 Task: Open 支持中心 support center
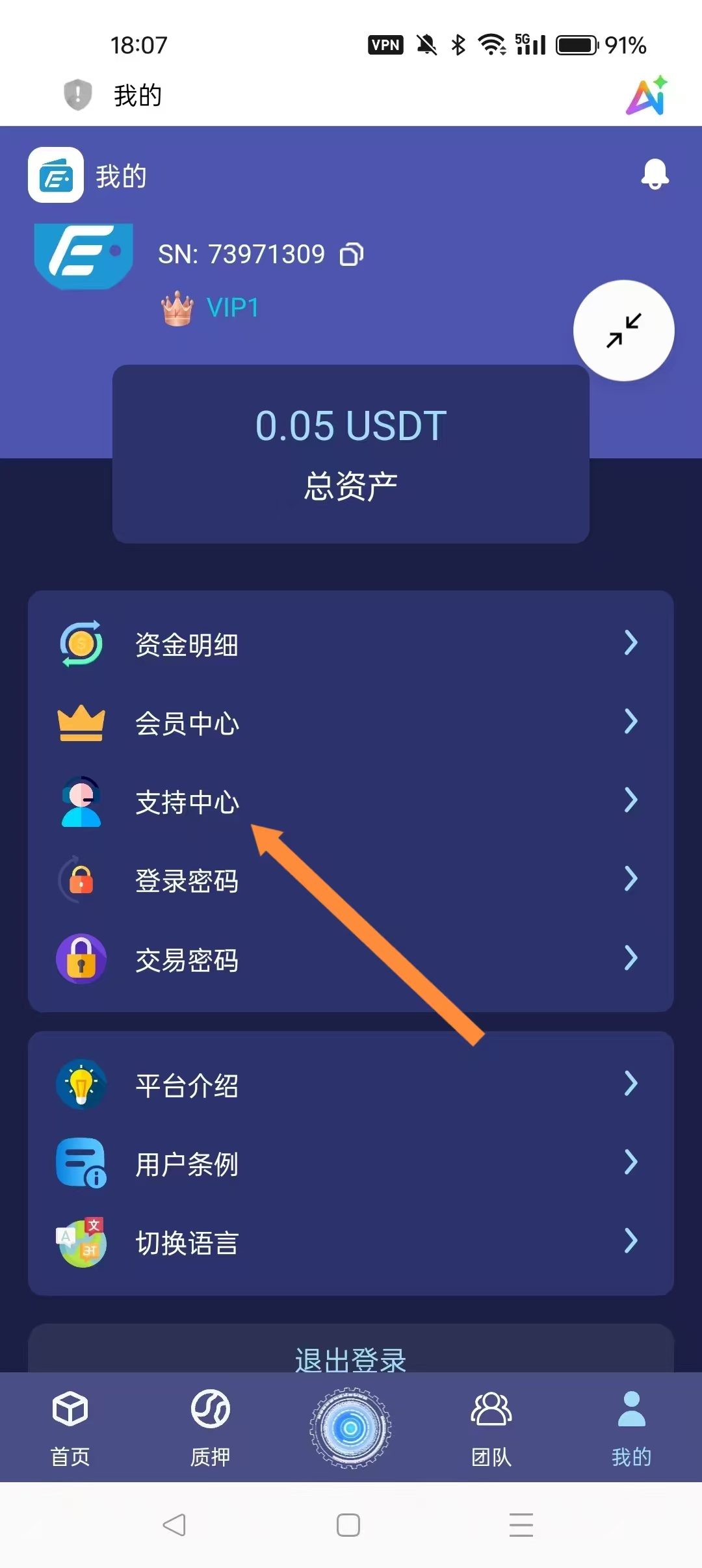pyautogui.click(x=351, y=802)
